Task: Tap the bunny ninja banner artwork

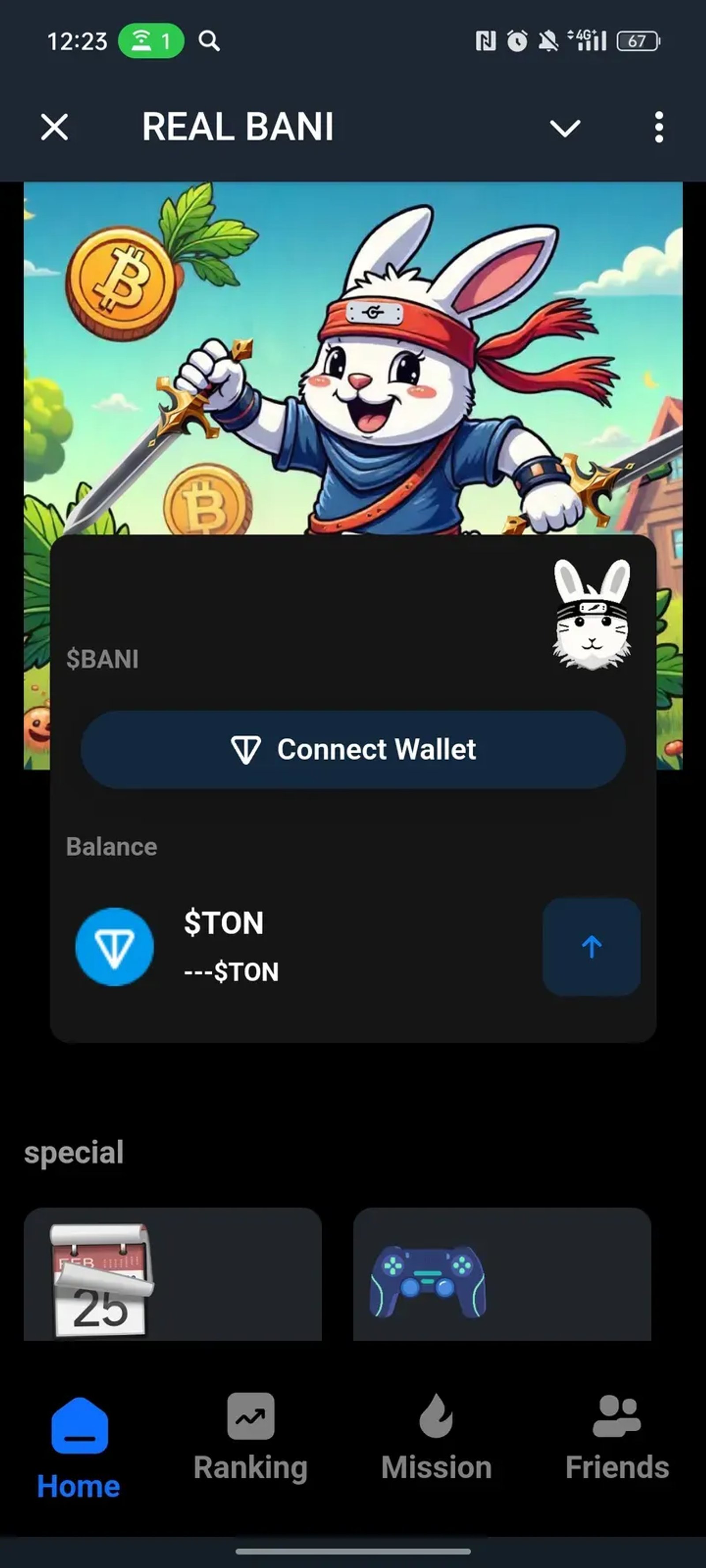Action: (x=353, y=335)
